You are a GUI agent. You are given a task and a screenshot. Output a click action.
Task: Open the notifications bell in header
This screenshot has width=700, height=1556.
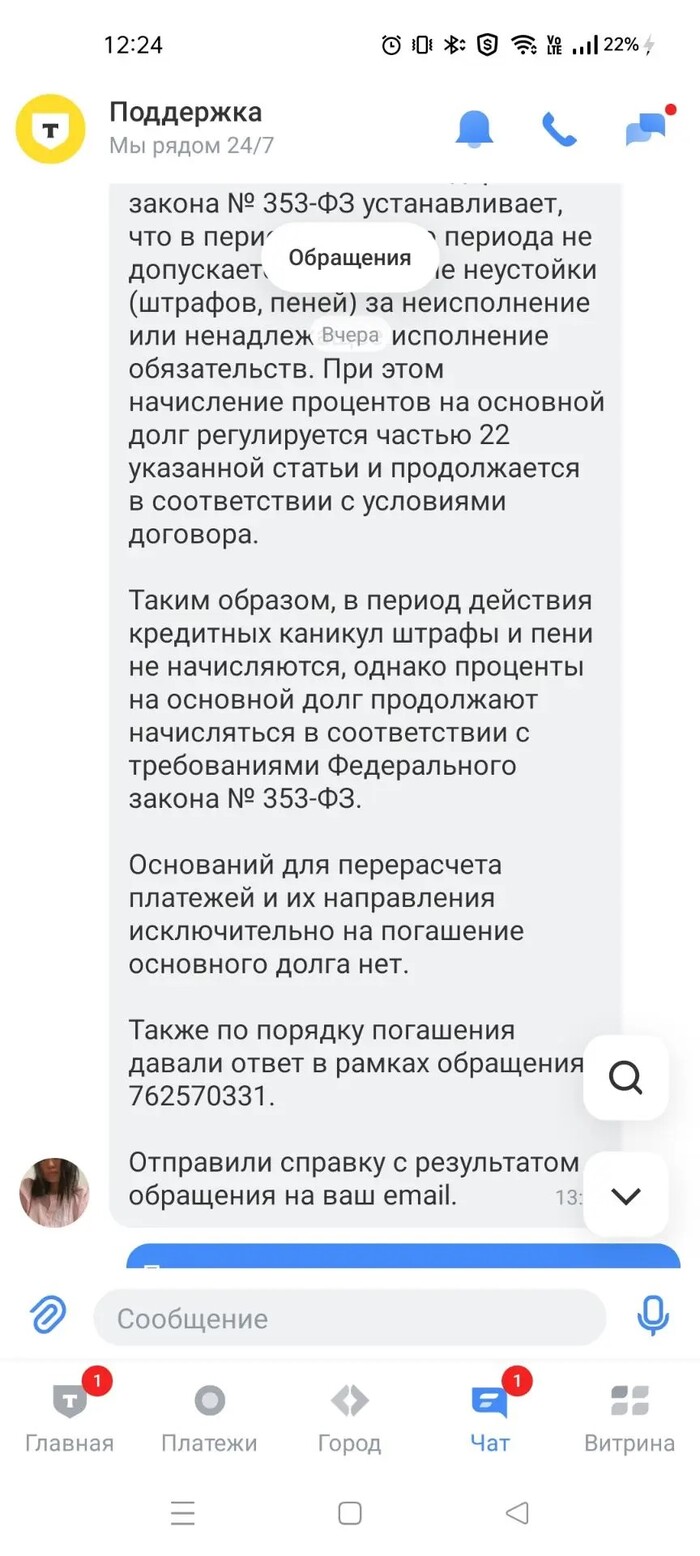pyautogui.click(x=474, y=130)
